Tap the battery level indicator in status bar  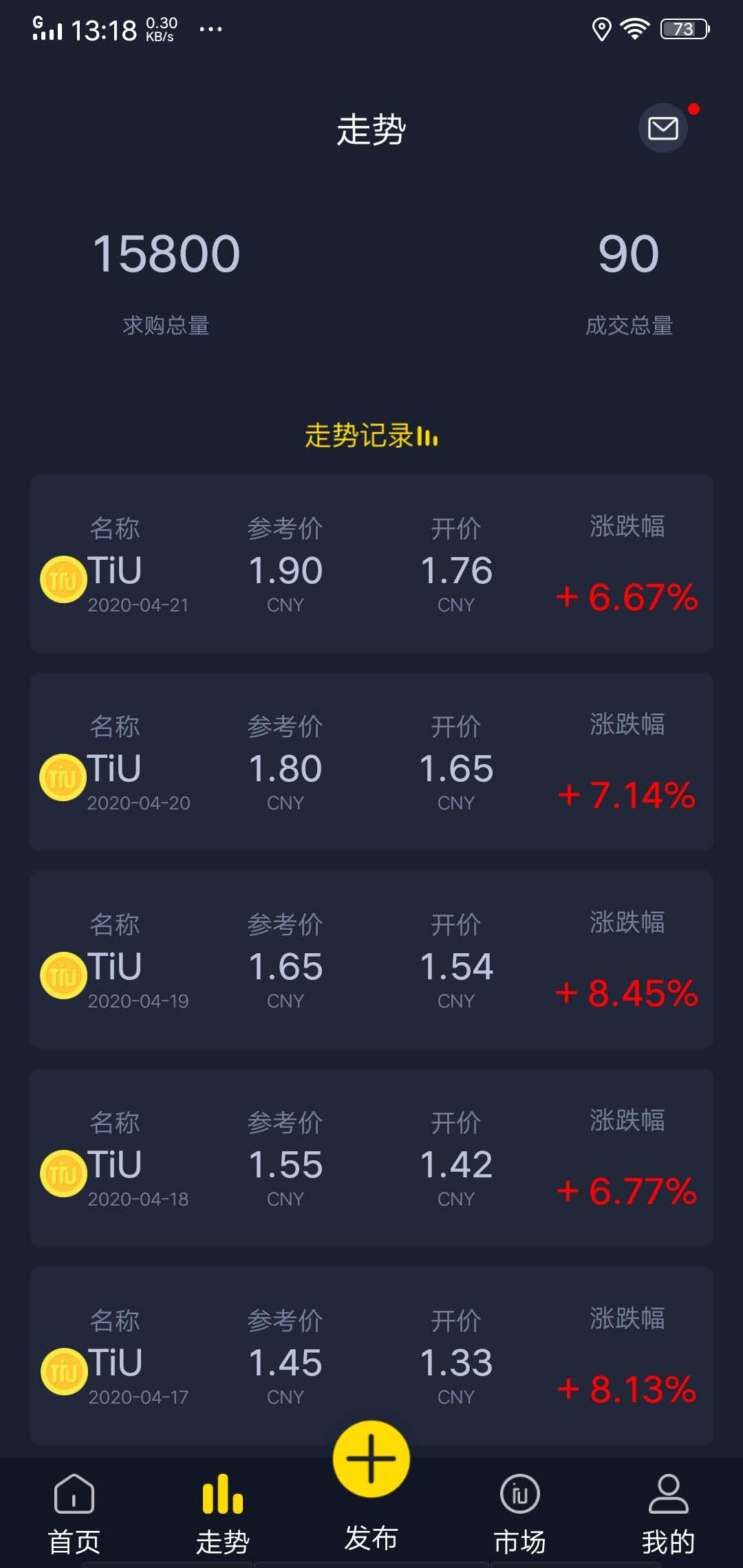(x=683, y=29)
